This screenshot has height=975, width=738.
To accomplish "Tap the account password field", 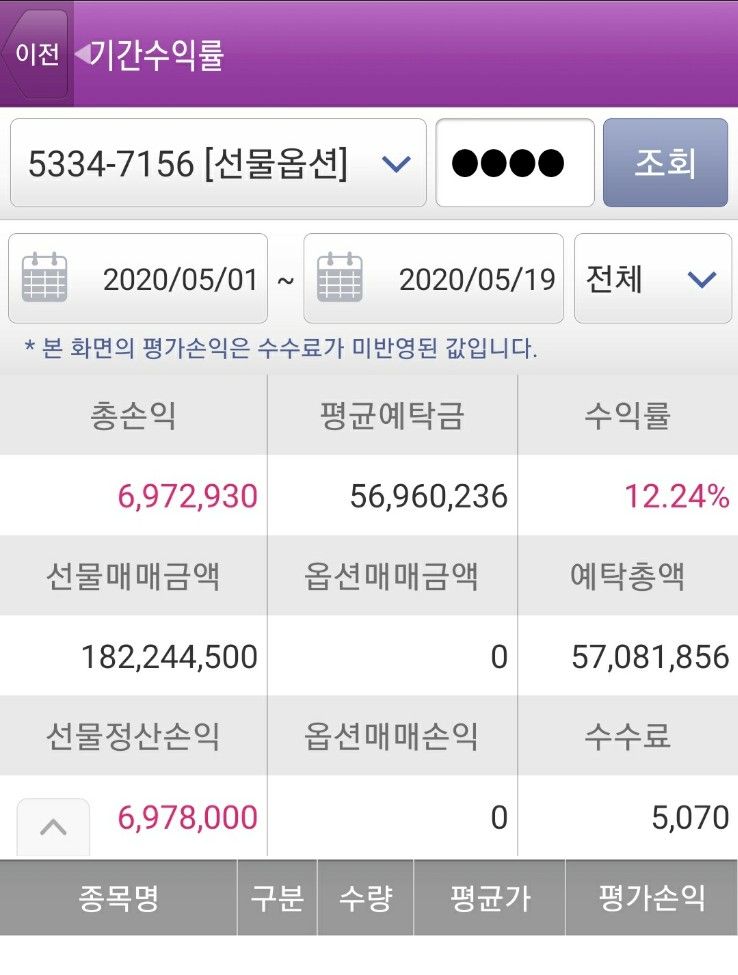I will tap(514, 163).
